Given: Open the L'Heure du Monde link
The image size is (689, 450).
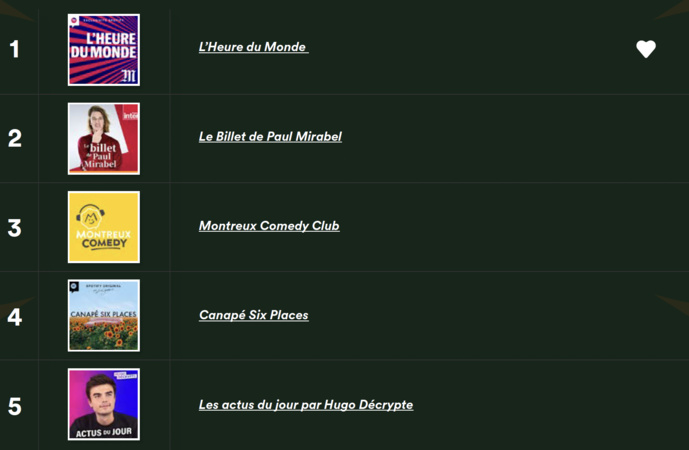Looking at the screenshot, I should tap(253, 47).
